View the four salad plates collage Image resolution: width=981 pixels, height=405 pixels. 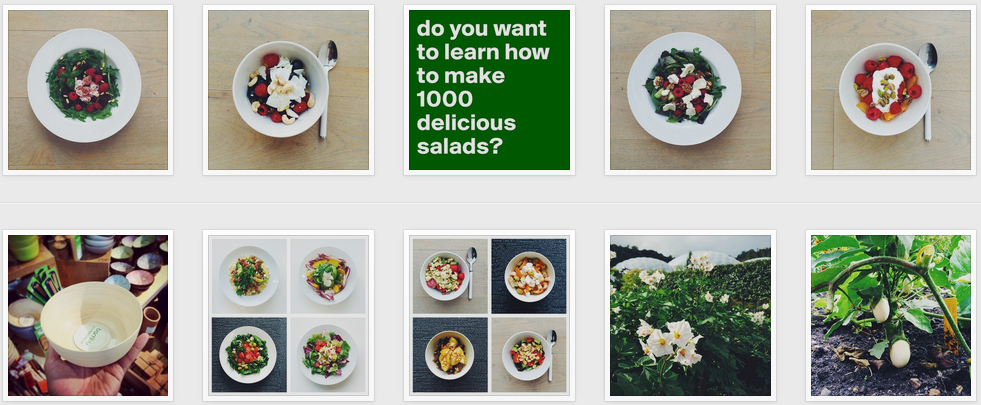288,316
